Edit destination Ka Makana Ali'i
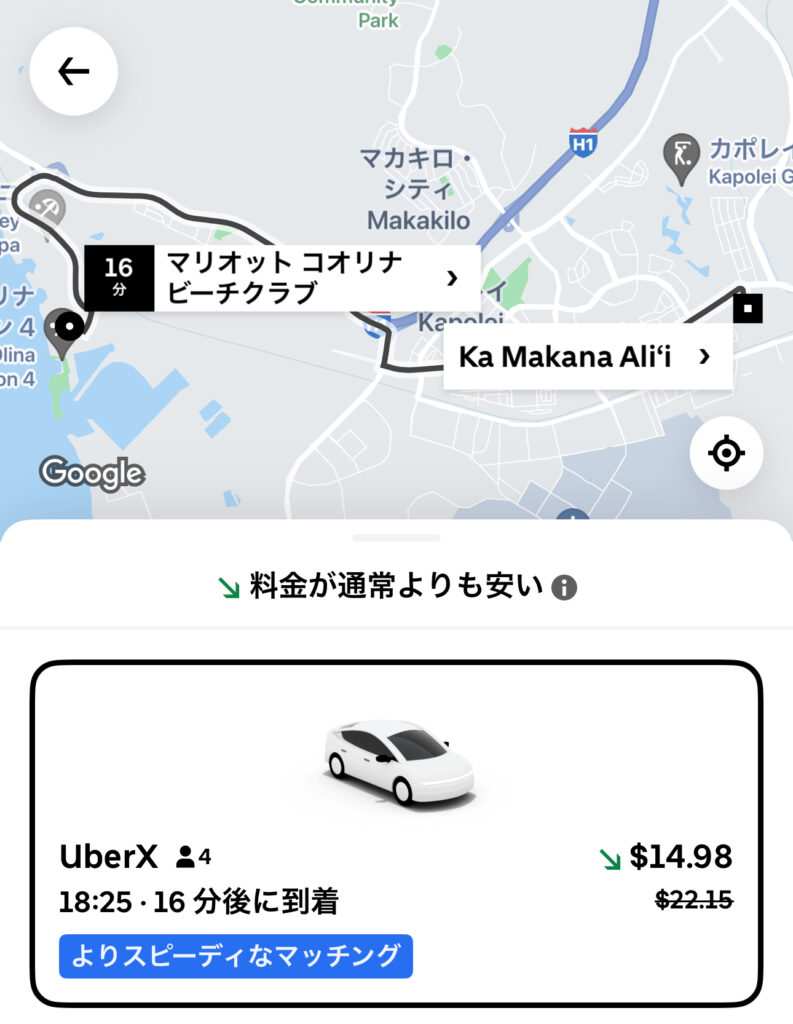This screenshot has height=1024, width=793. pos(587,356)
